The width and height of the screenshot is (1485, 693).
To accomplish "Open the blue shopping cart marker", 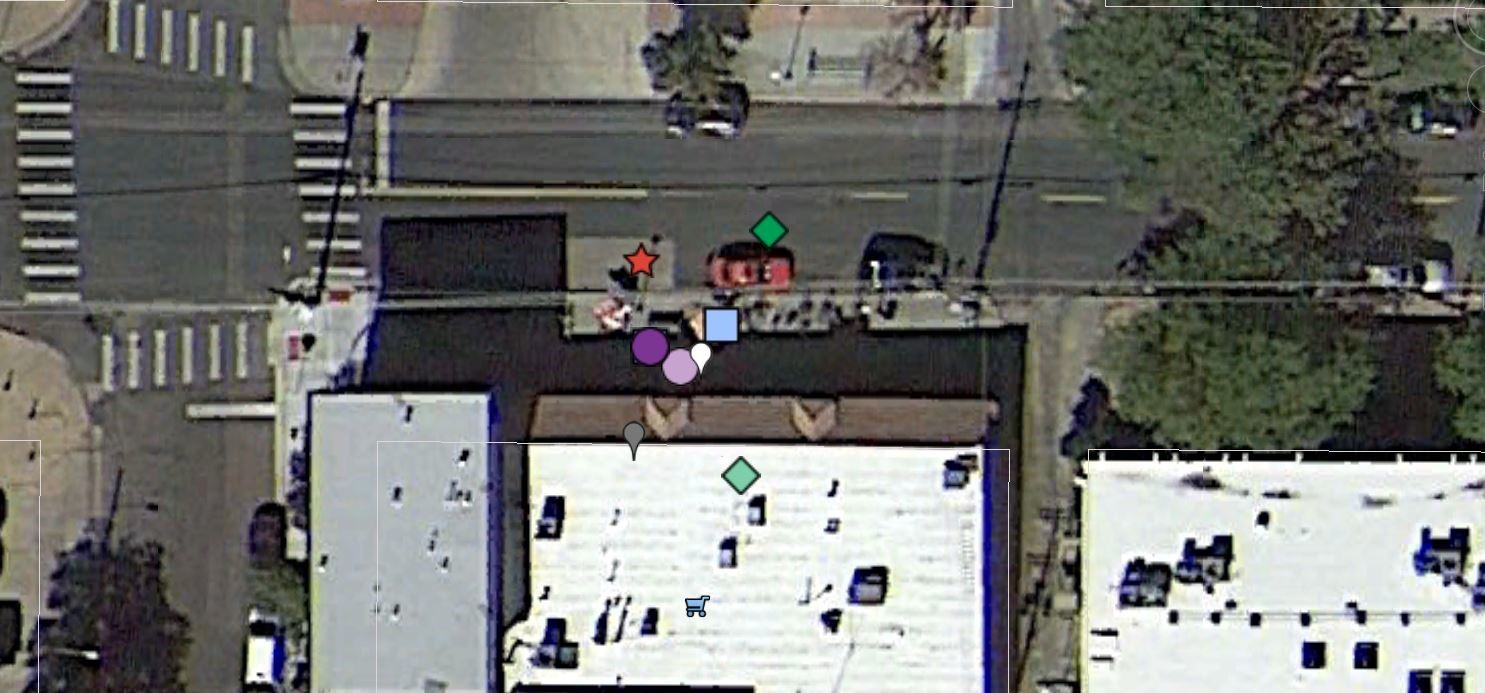I will pos(697,605).
